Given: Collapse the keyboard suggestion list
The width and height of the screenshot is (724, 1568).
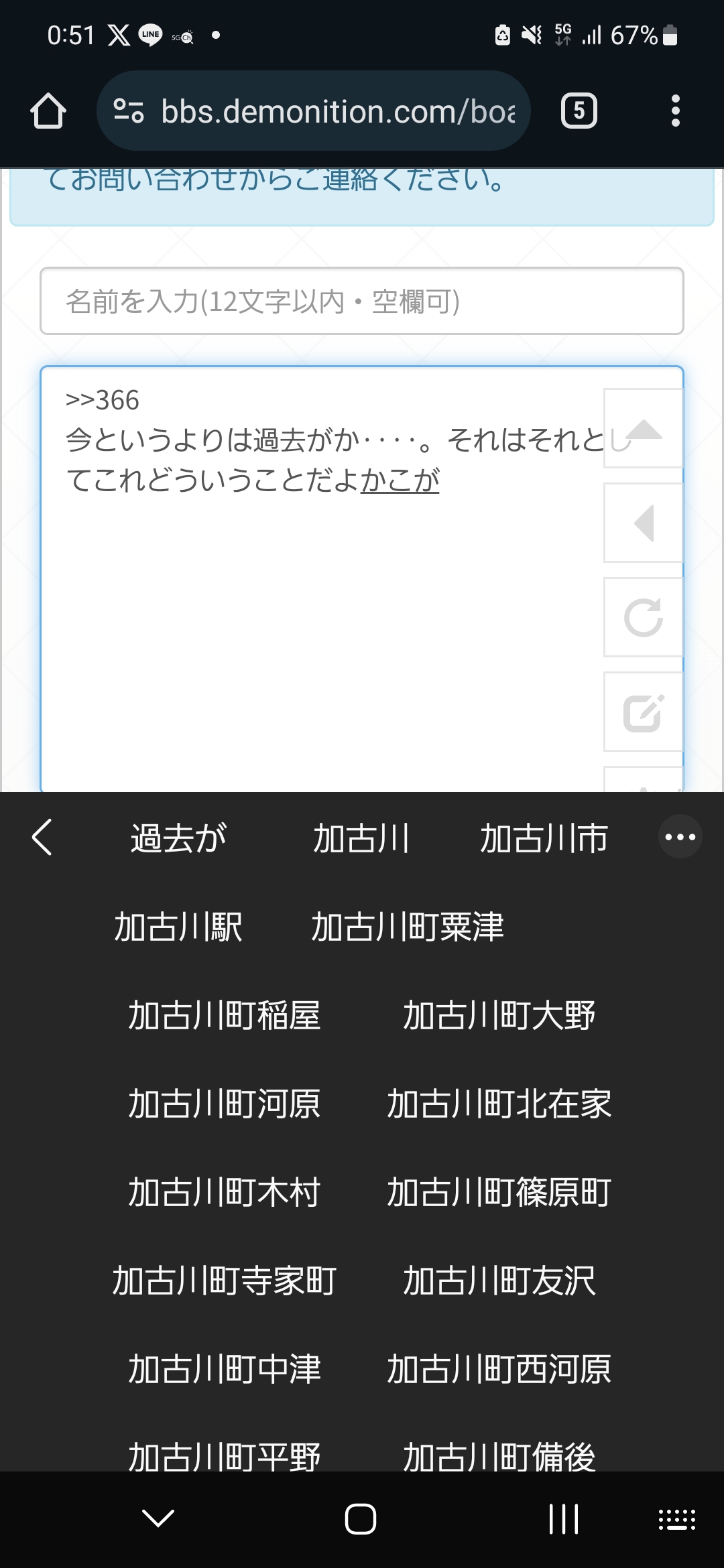Looking at the screenshot, I should tap(42, 837).
